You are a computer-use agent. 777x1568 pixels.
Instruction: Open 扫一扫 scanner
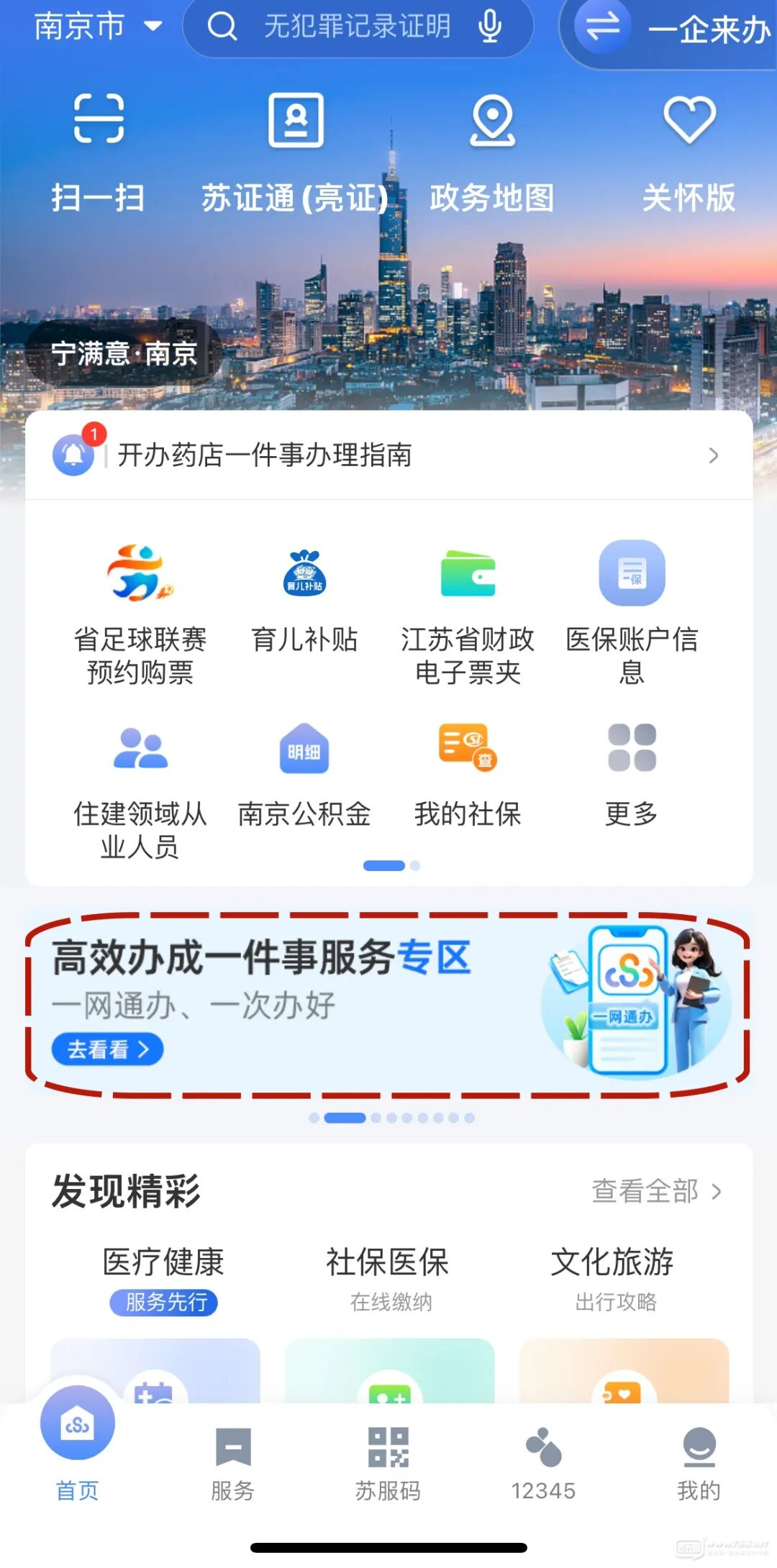pyautogui.click(x=99, y=152)
